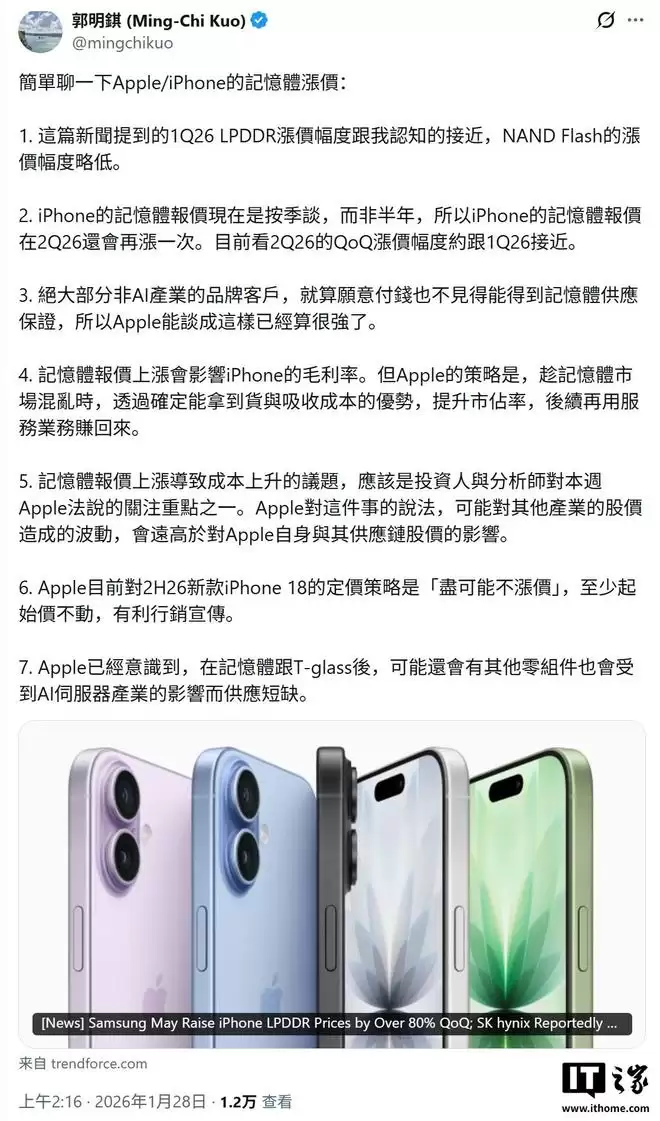The height and width of the screenshot is (1121, 660).
Task: Open the post's overflow menu
Action: click(x=635, y=20)
